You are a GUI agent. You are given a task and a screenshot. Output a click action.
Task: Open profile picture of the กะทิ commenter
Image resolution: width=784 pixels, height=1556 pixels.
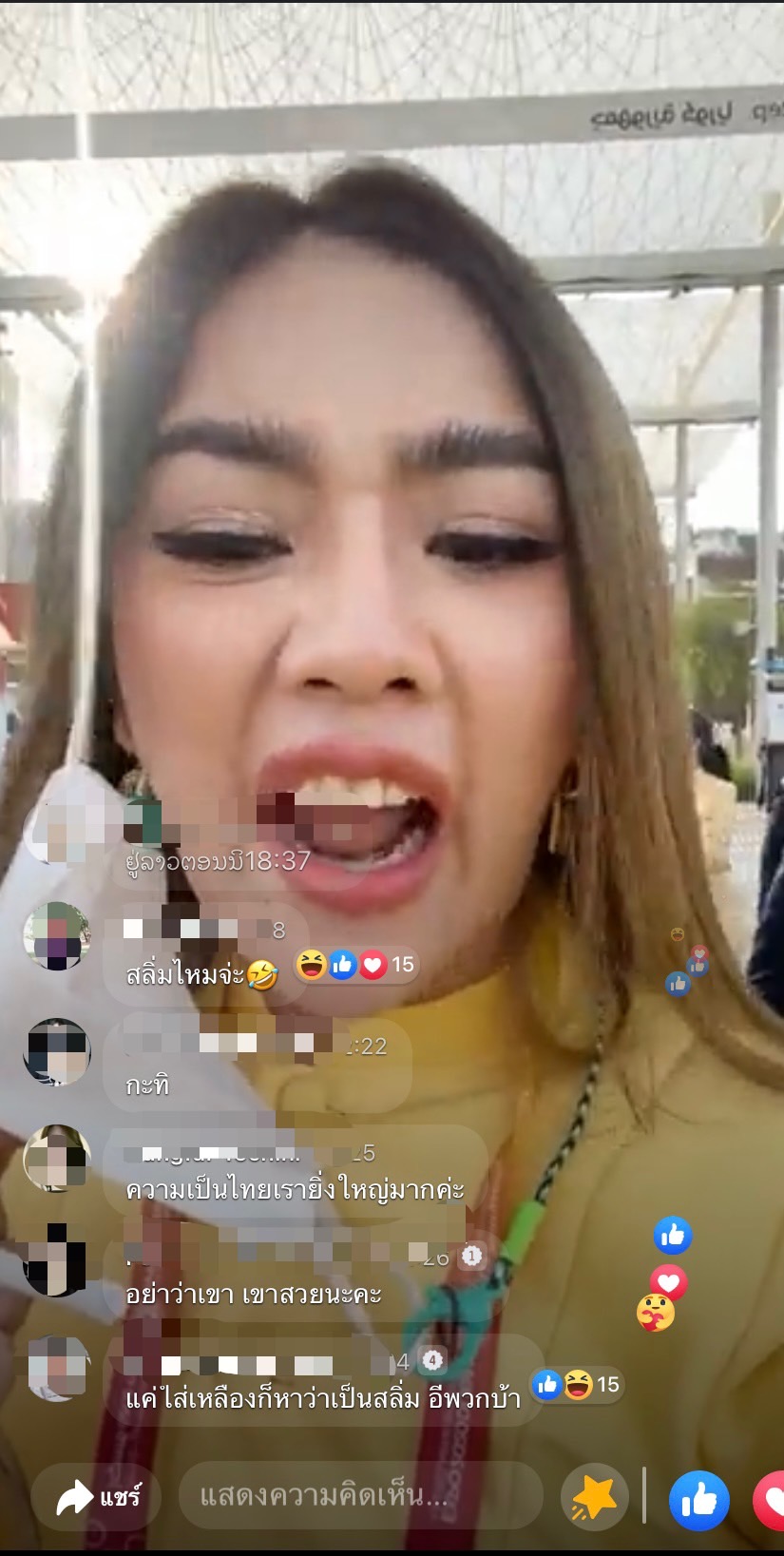coord(57,1052)
